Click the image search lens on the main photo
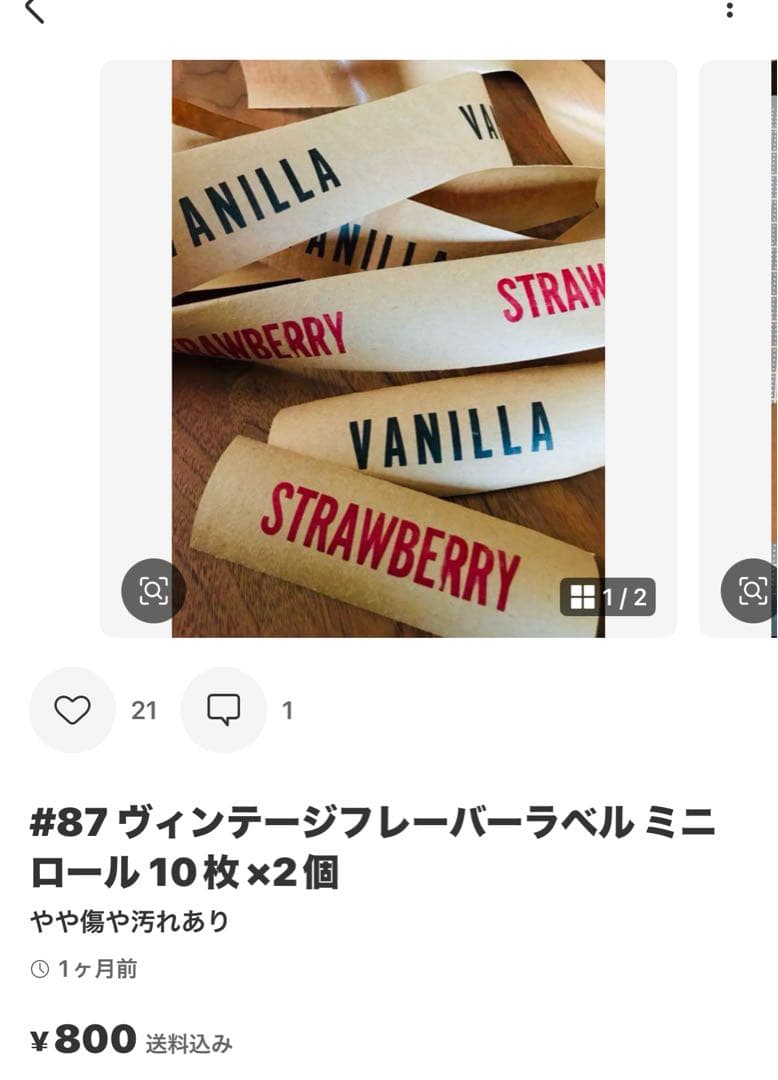Image resolution: width=778 pixels, height=1080 pixels. [152, 590]
